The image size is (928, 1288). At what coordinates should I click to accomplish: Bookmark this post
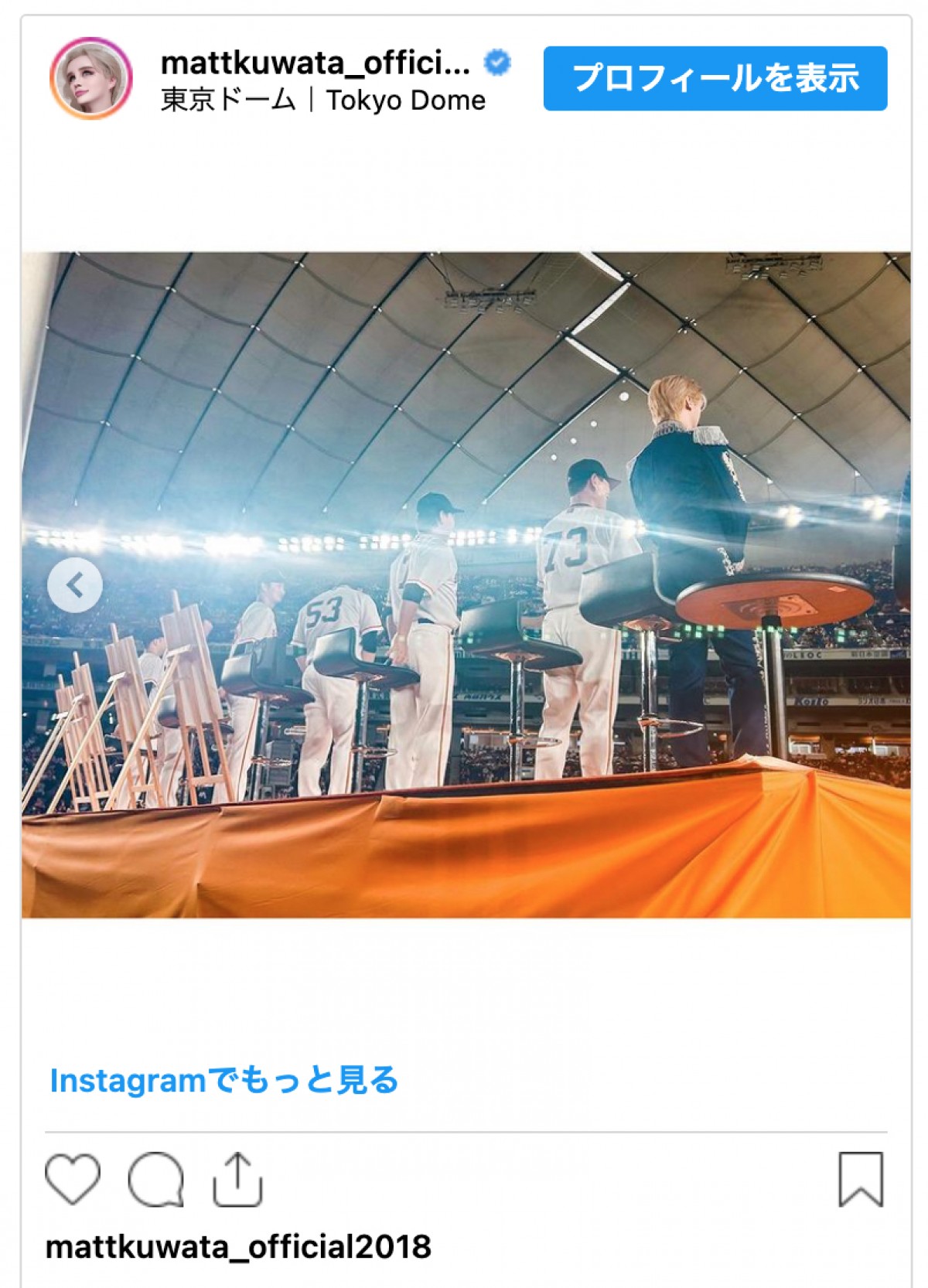pos(860,1179)
